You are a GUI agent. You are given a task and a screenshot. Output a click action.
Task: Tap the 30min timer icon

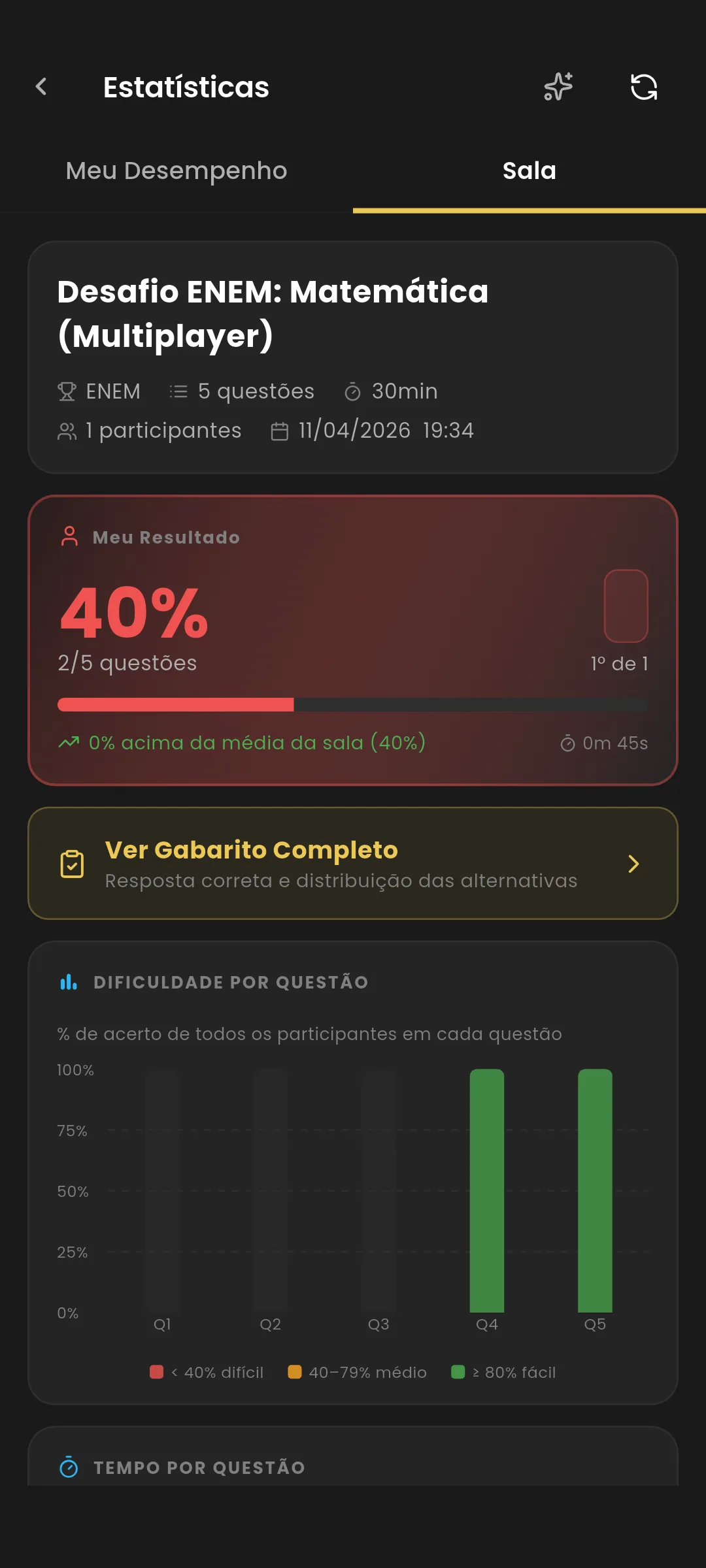coord(351,391)
